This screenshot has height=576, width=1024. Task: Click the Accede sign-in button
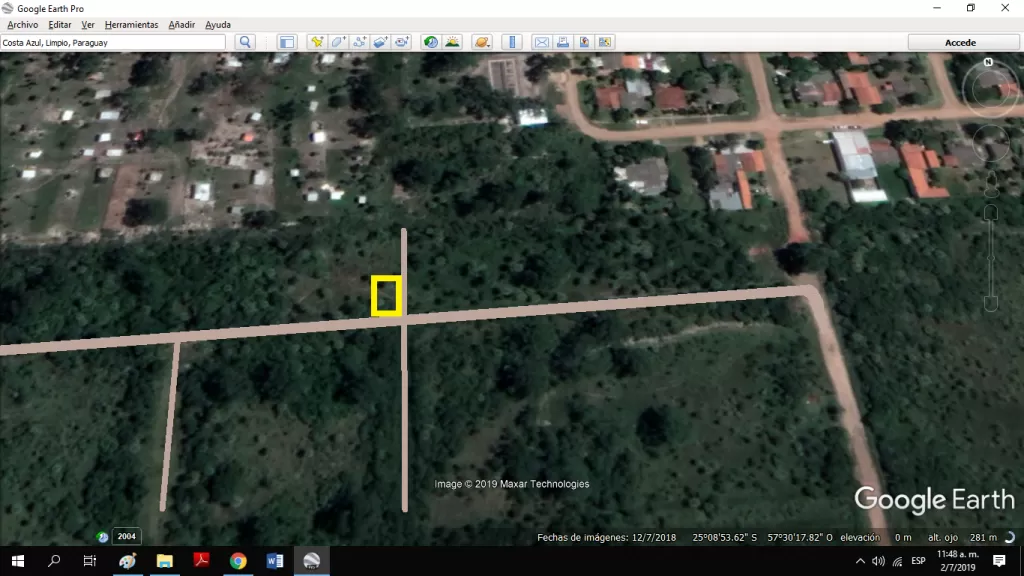click(x=960, y=42)
